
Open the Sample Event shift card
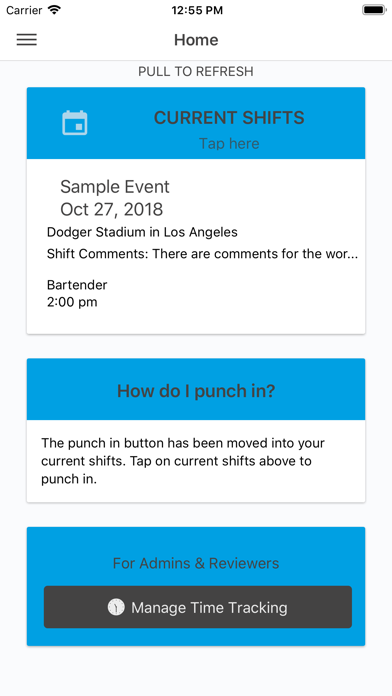[x=196, y=246]
